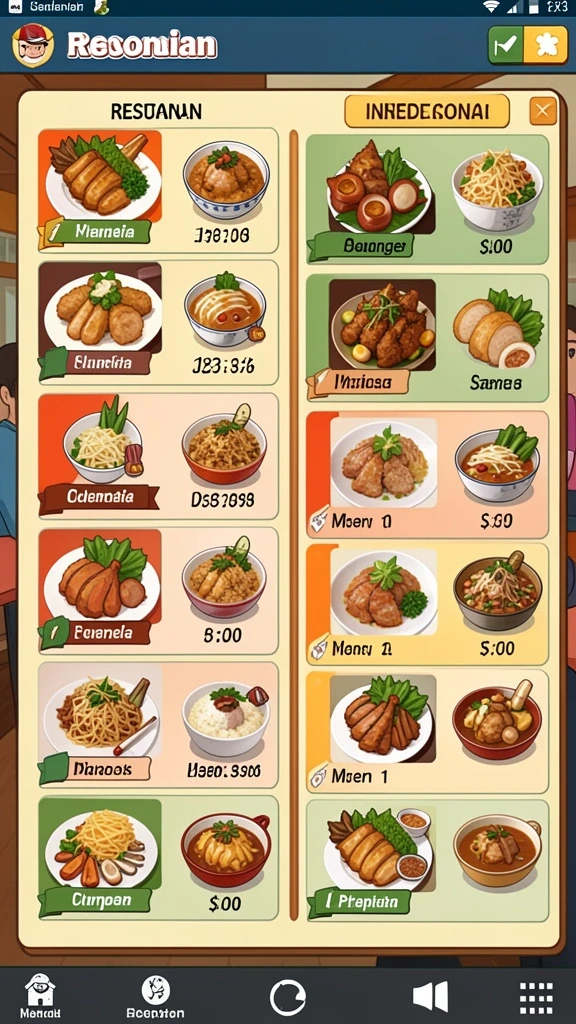Select the Mnriosa fried chicken card
The image size is (576, 1024).
[427, 338]
